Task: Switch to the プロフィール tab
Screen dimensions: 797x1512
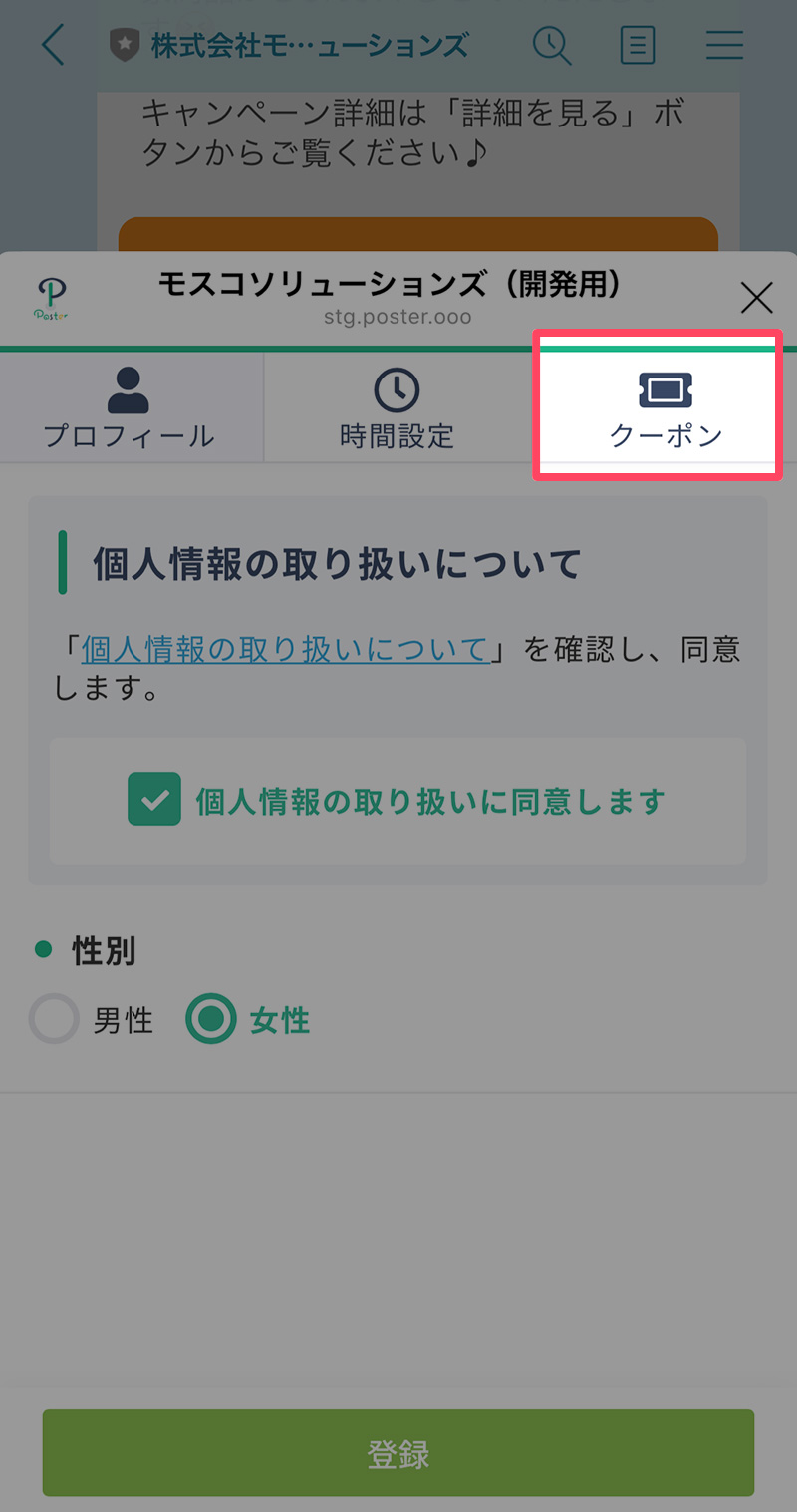Action: [x=130, y=407]
